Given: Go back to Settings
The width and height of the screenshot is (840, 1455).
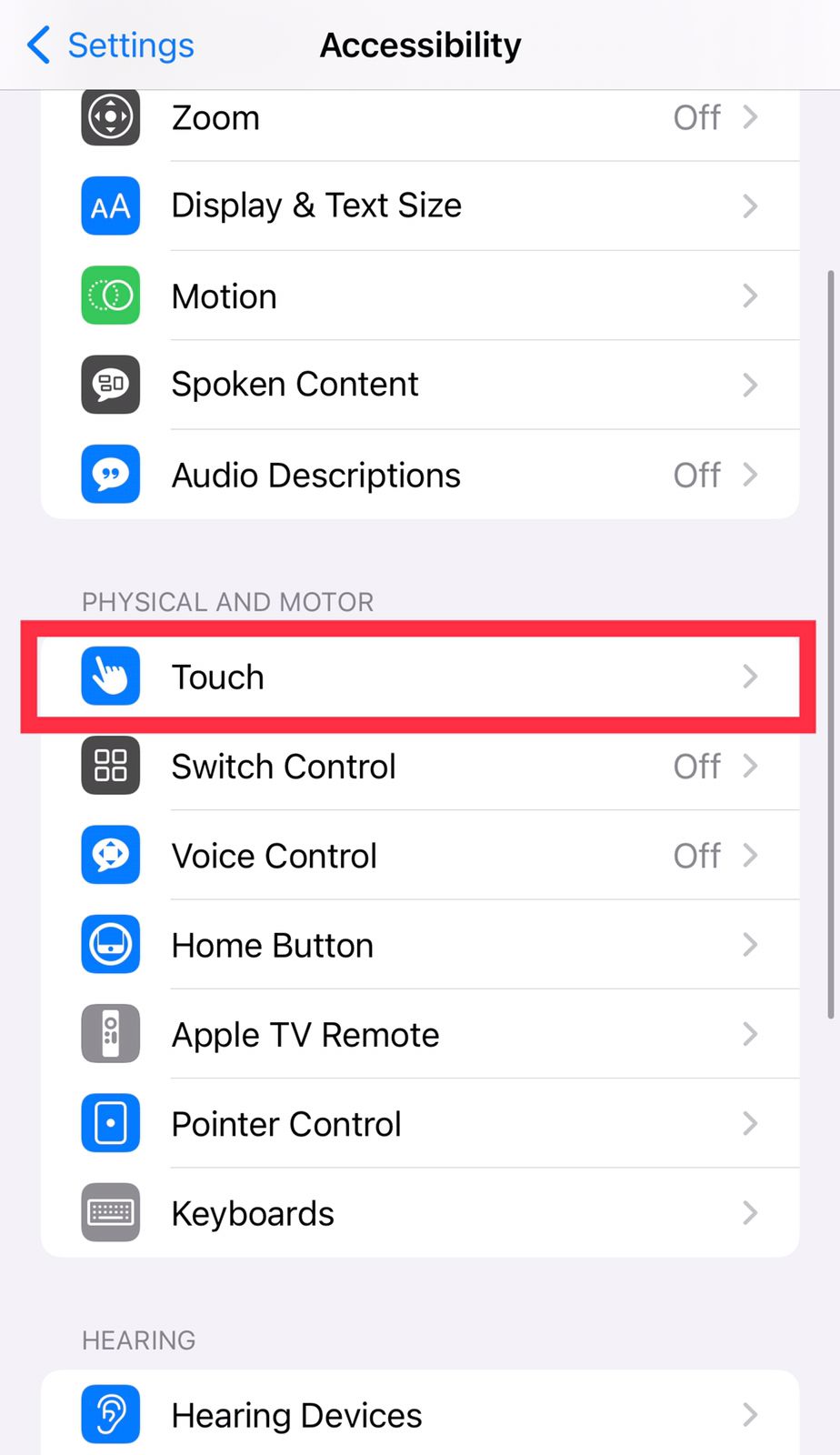Looking at the screenshot, I should (x=111, y=45).
